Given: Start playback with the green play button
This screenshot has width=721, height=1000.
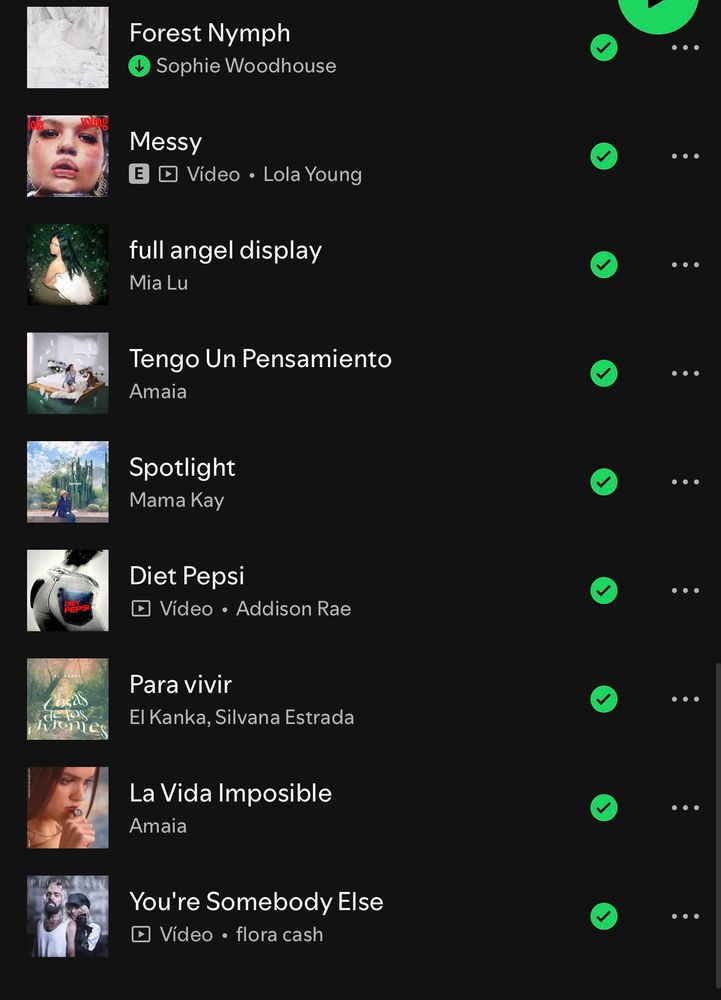Looking at the screenshot, I should (x=657, y=8).
